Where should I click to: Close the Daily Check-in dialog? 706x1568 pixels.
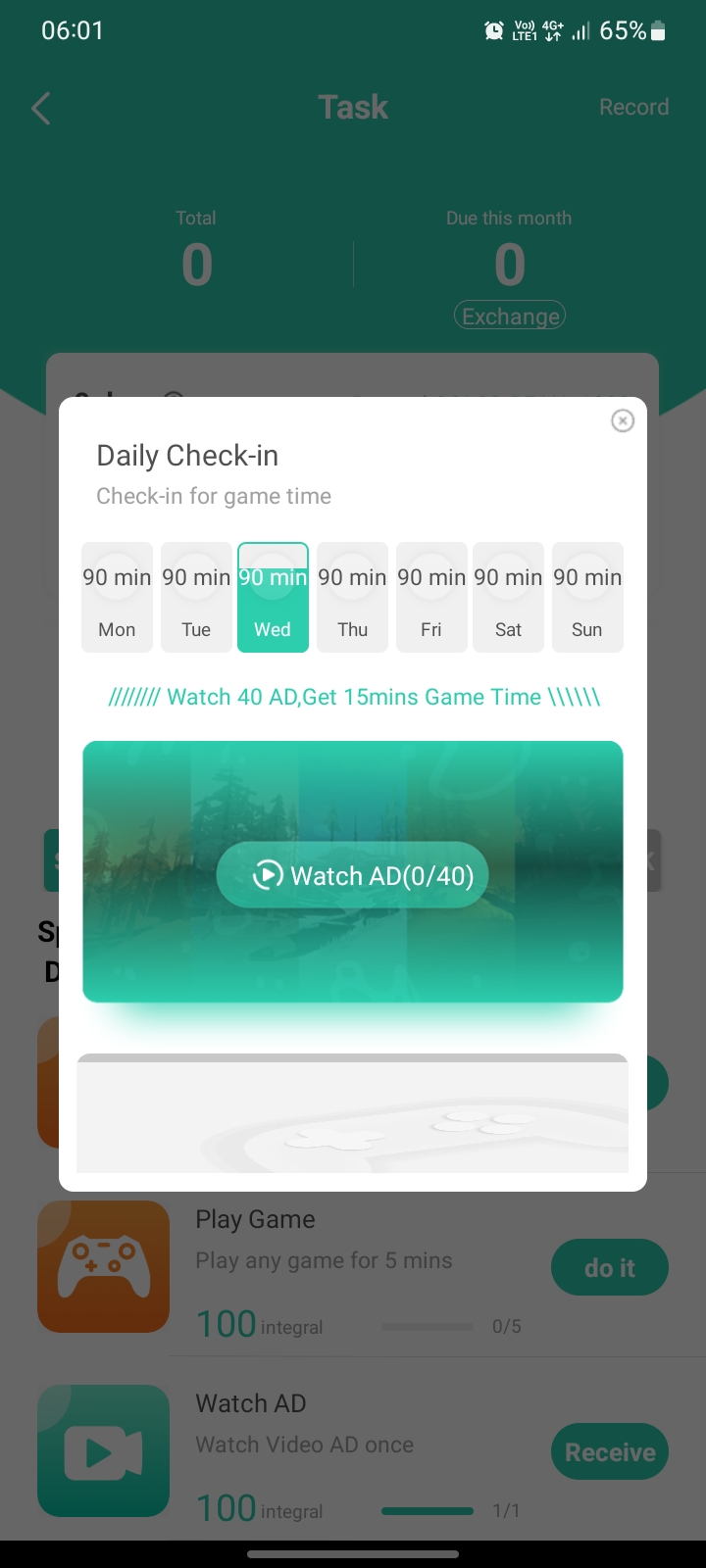coord(623,420)
